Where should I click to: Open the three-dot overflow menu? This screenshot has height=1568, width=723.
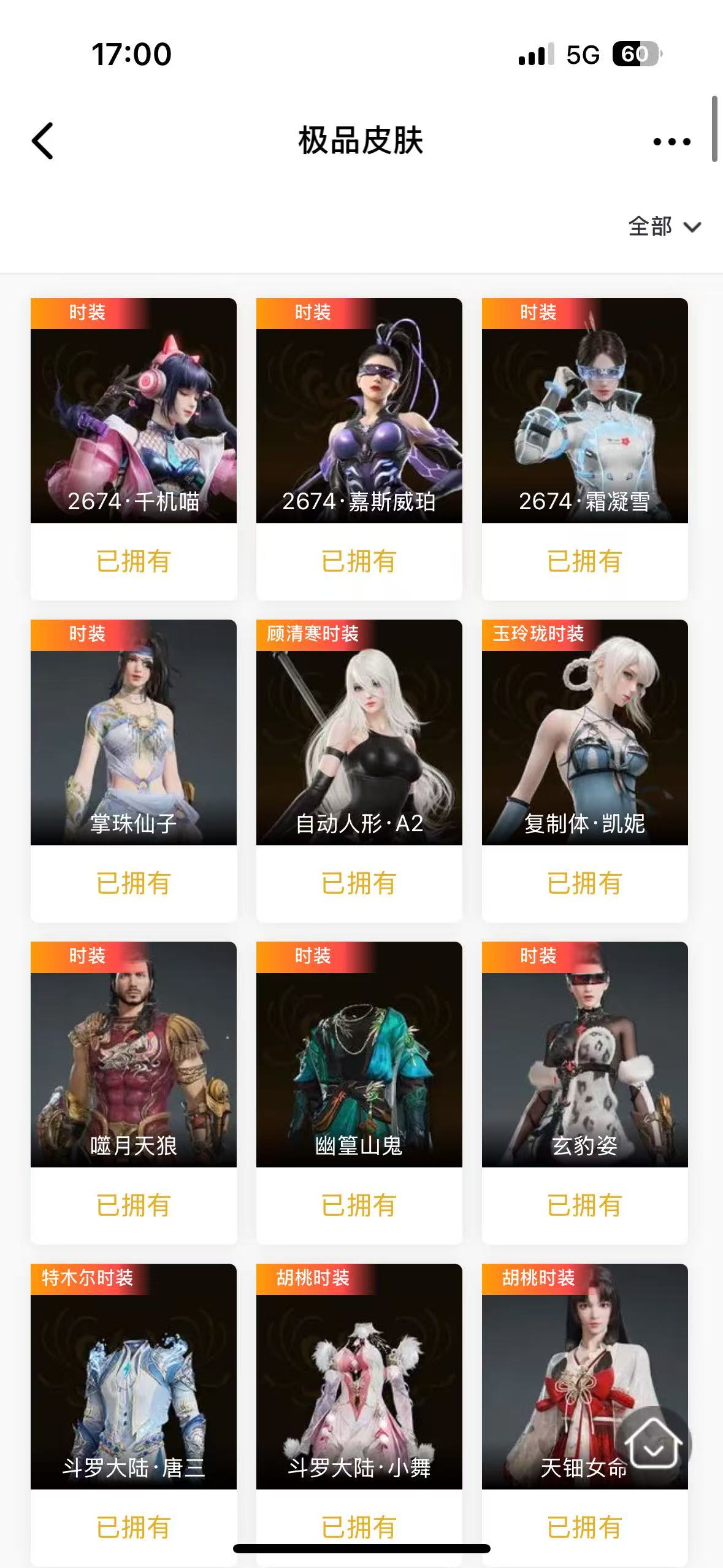pos(671,142)
